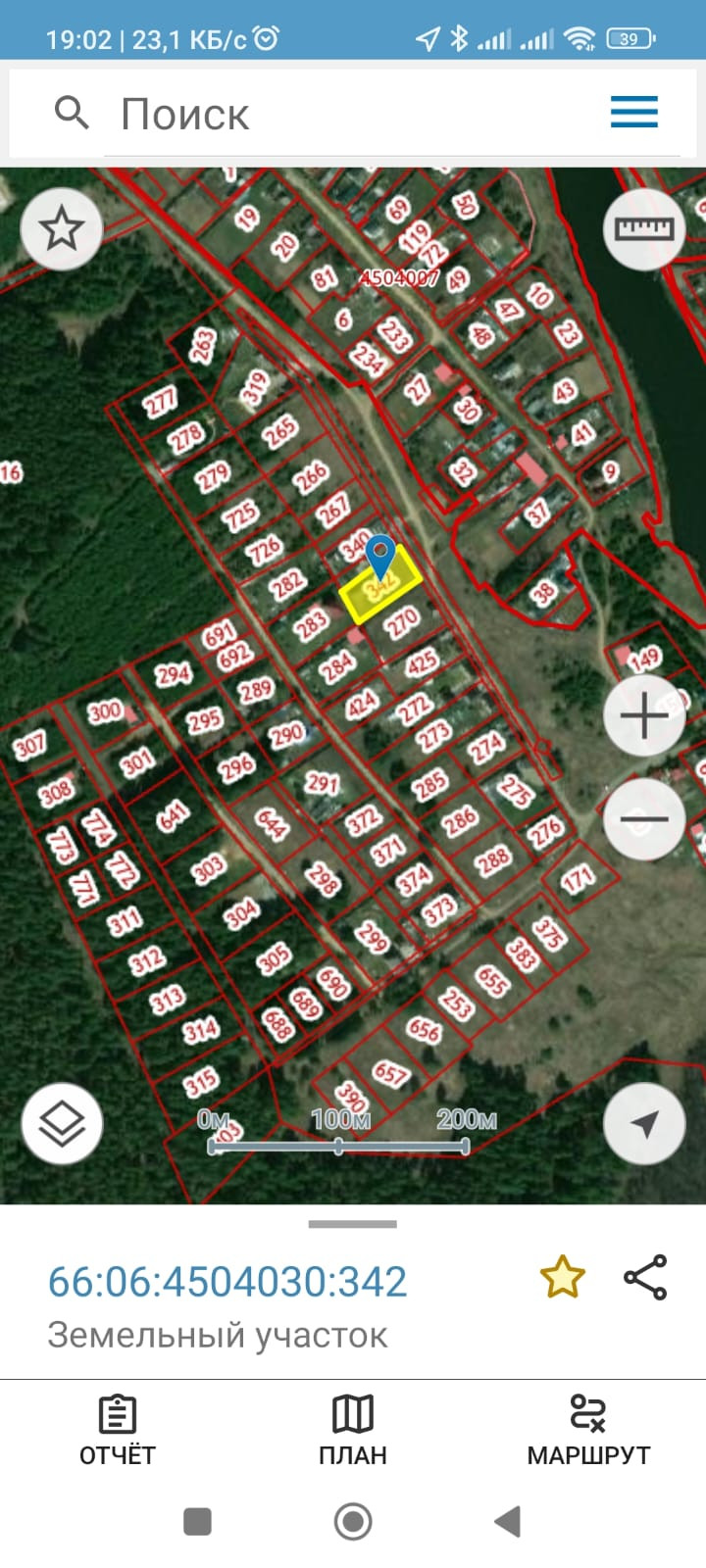
Task: Open the ОТЧЁТ report
Action: pos(118,1431)
